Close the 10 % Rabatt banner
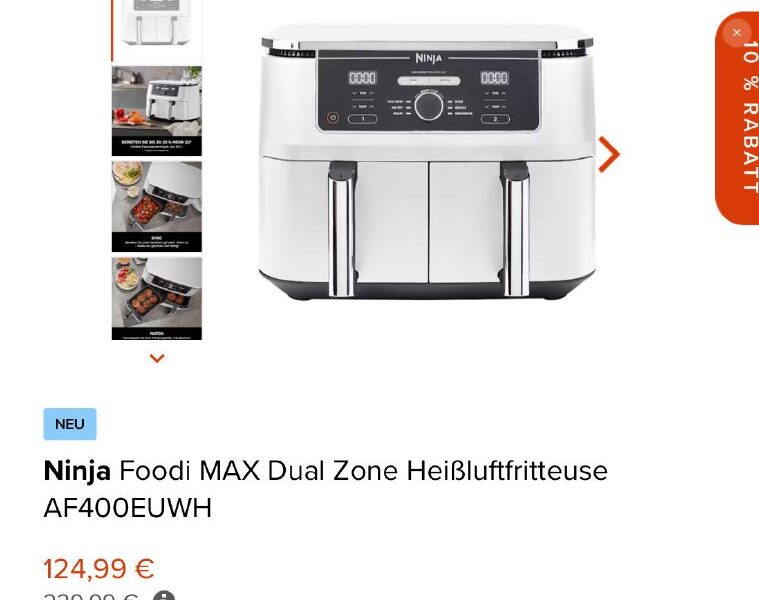The height and width of the screenshot is (600, 759). click(x=737, y=33)
